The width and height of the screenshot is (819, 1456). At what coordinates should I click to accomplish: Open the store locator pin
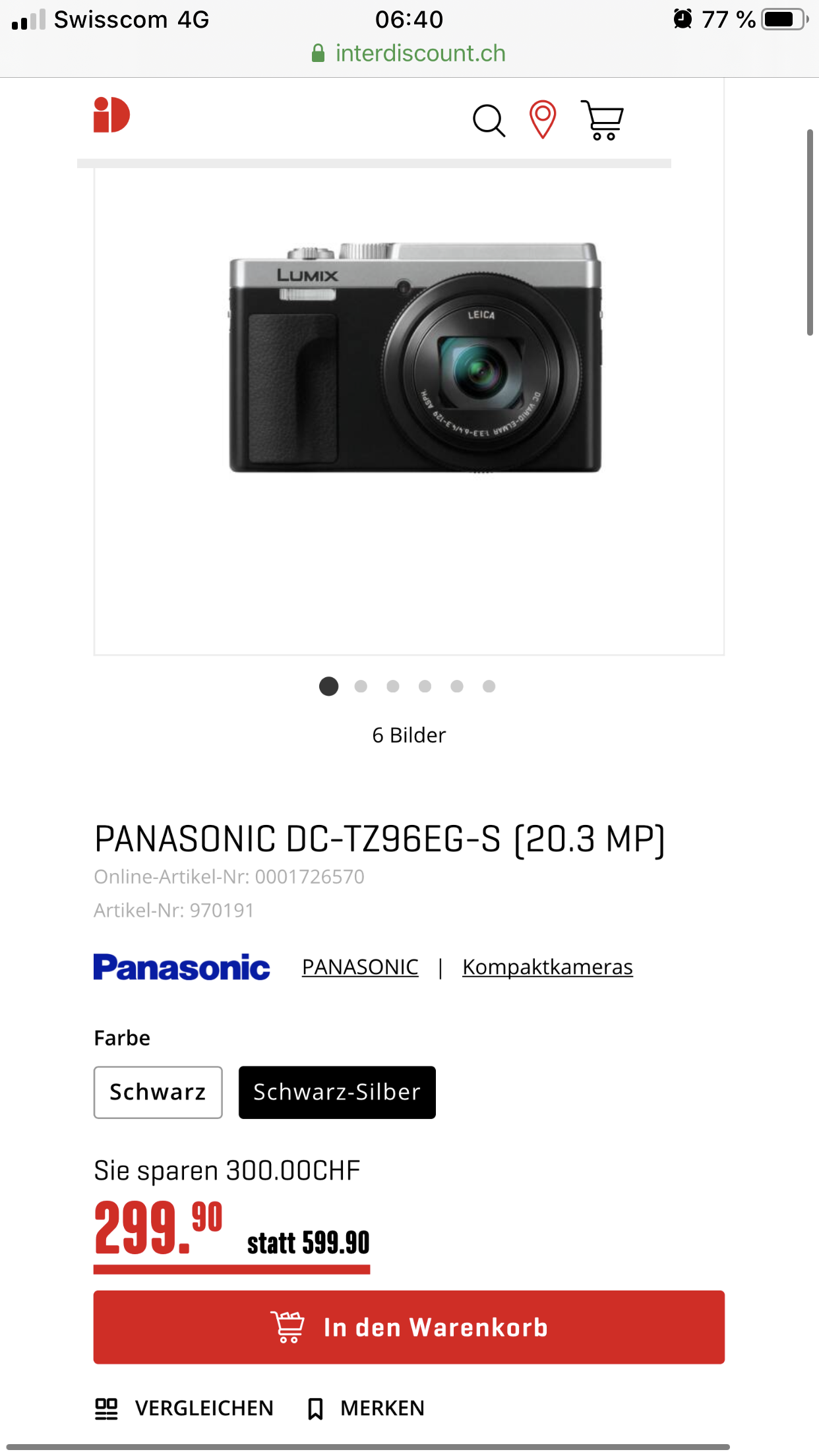(x=543, y=120)
